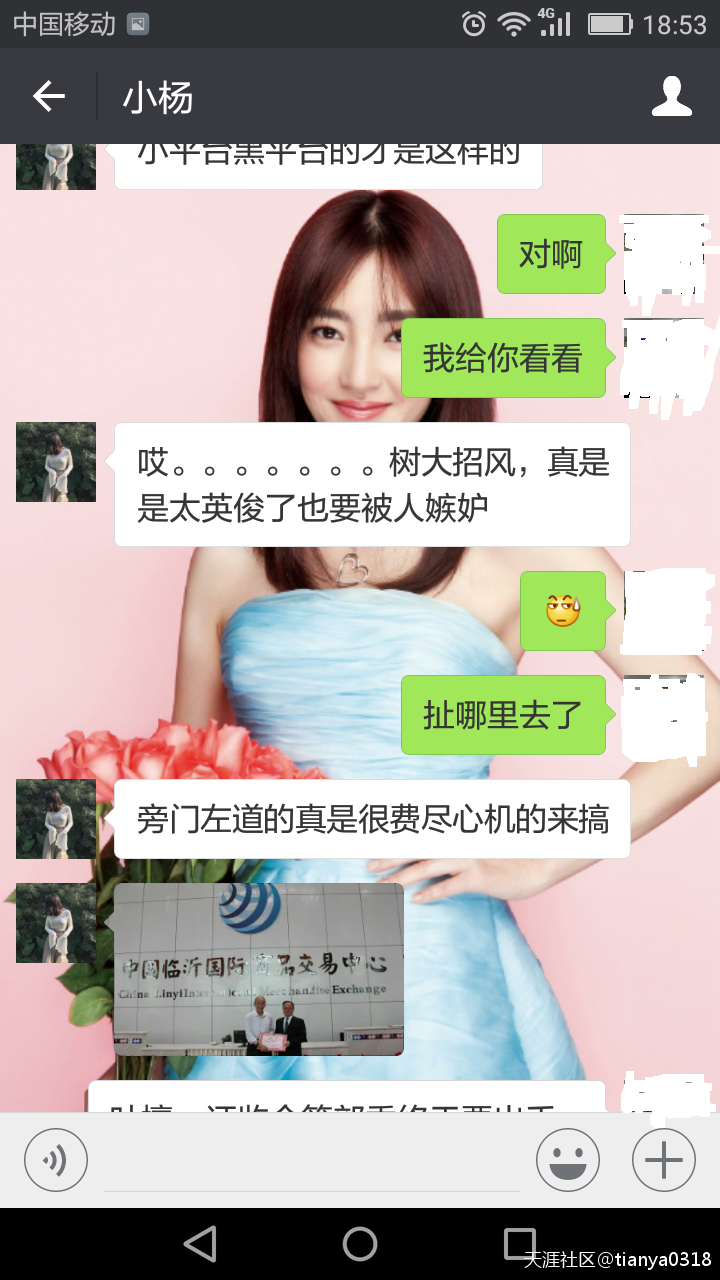Switch to voice message mode

coord(55,1159)
